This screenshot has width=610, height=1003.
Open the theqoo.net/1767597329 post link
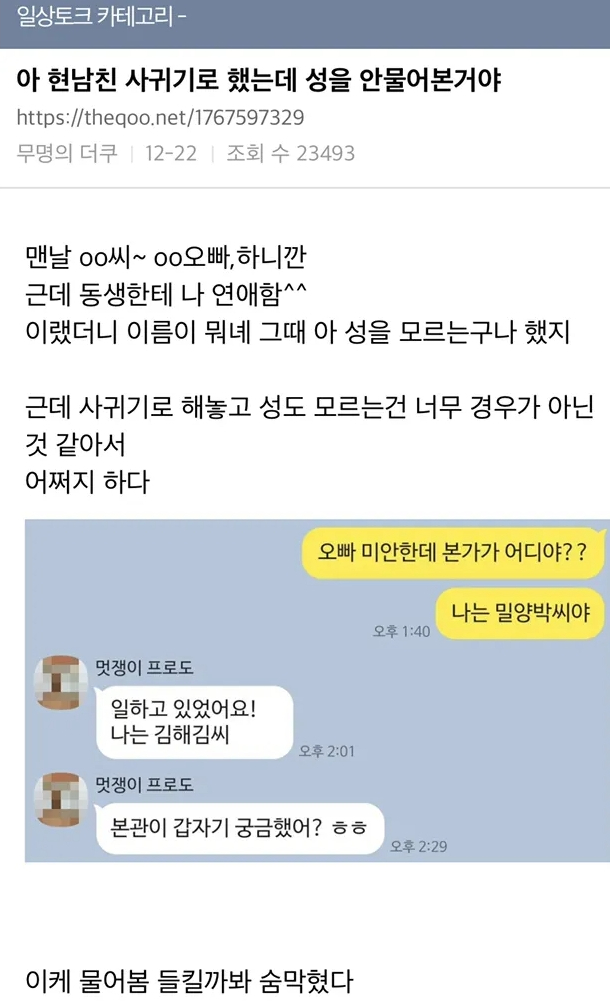tap(160, 117)
